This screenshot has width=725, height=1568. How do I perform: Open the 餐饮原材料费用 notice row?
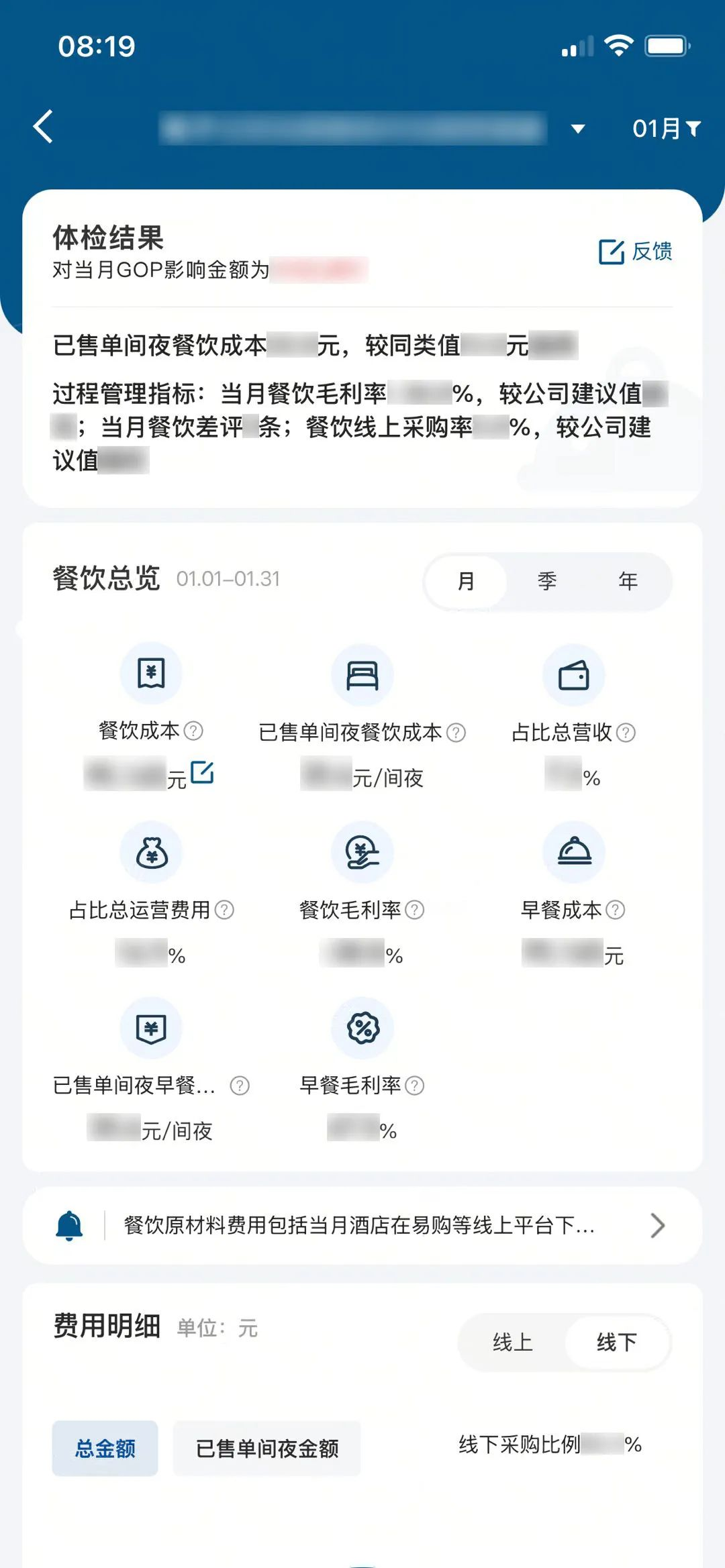point(362,1226)
